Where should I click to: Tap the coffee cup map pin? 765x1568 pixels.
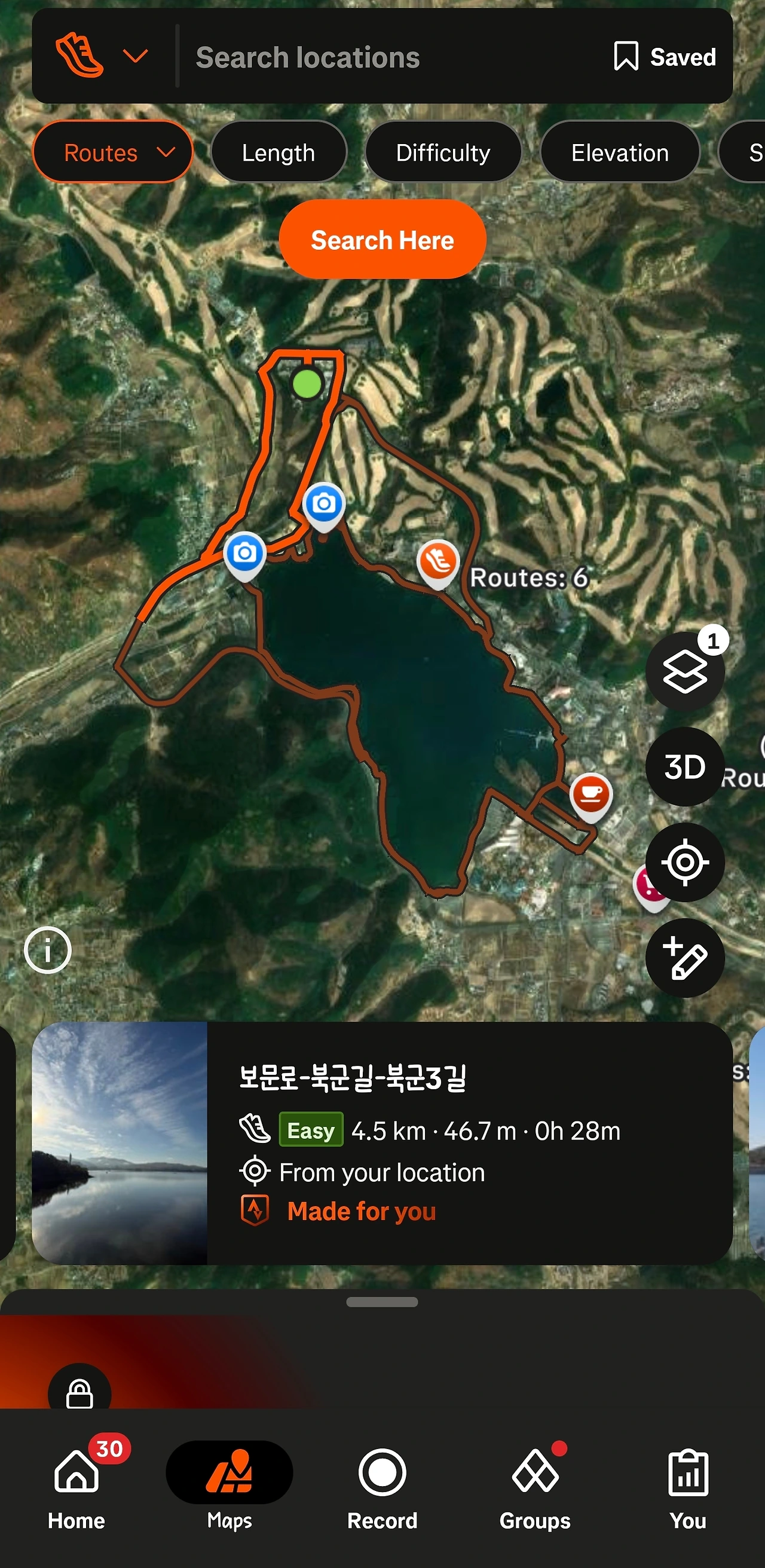click(x=590, y=794)
